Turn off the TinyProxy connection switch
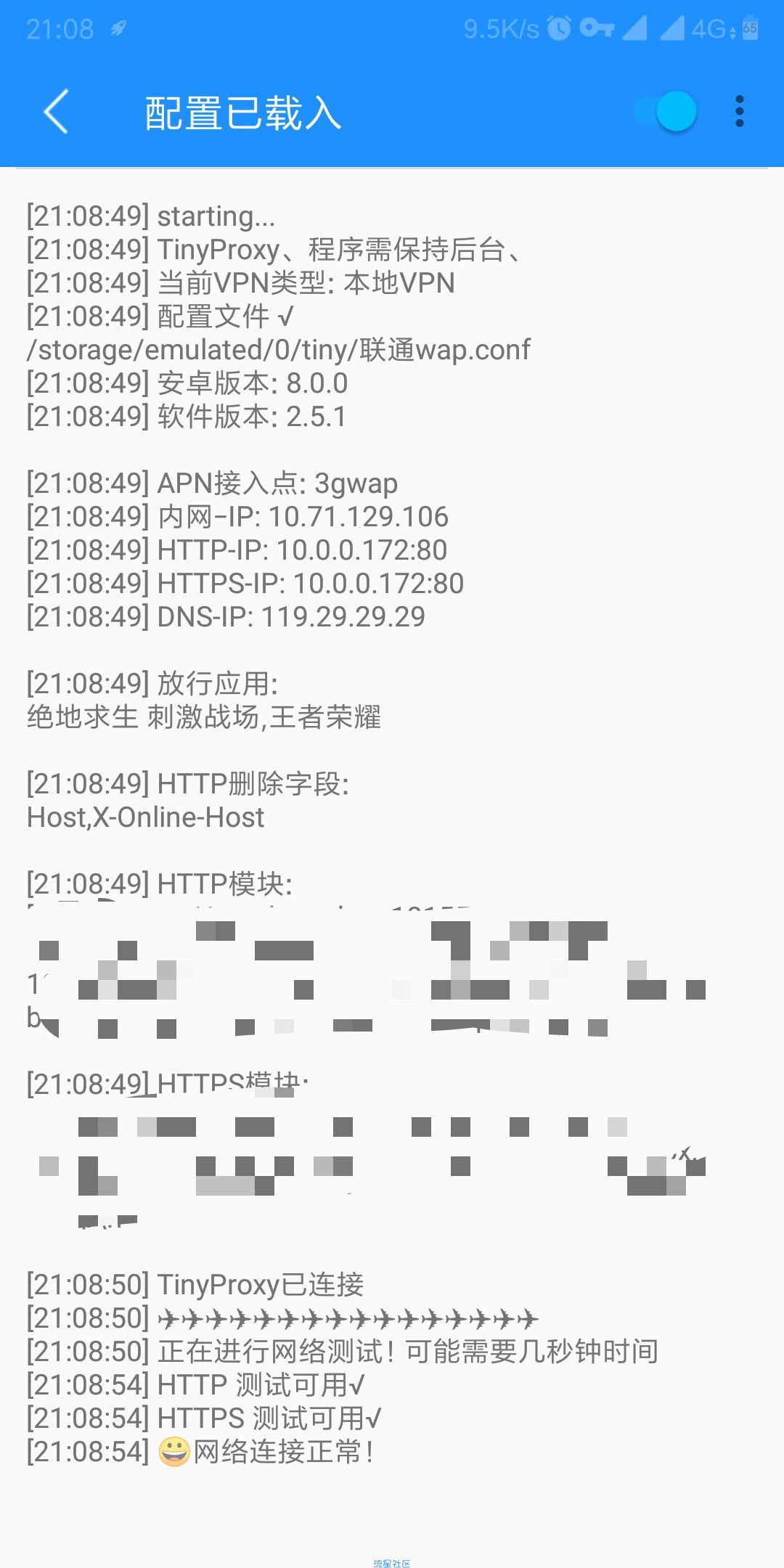The height and width of the screenshot is (1568, 784). [666, 112]
